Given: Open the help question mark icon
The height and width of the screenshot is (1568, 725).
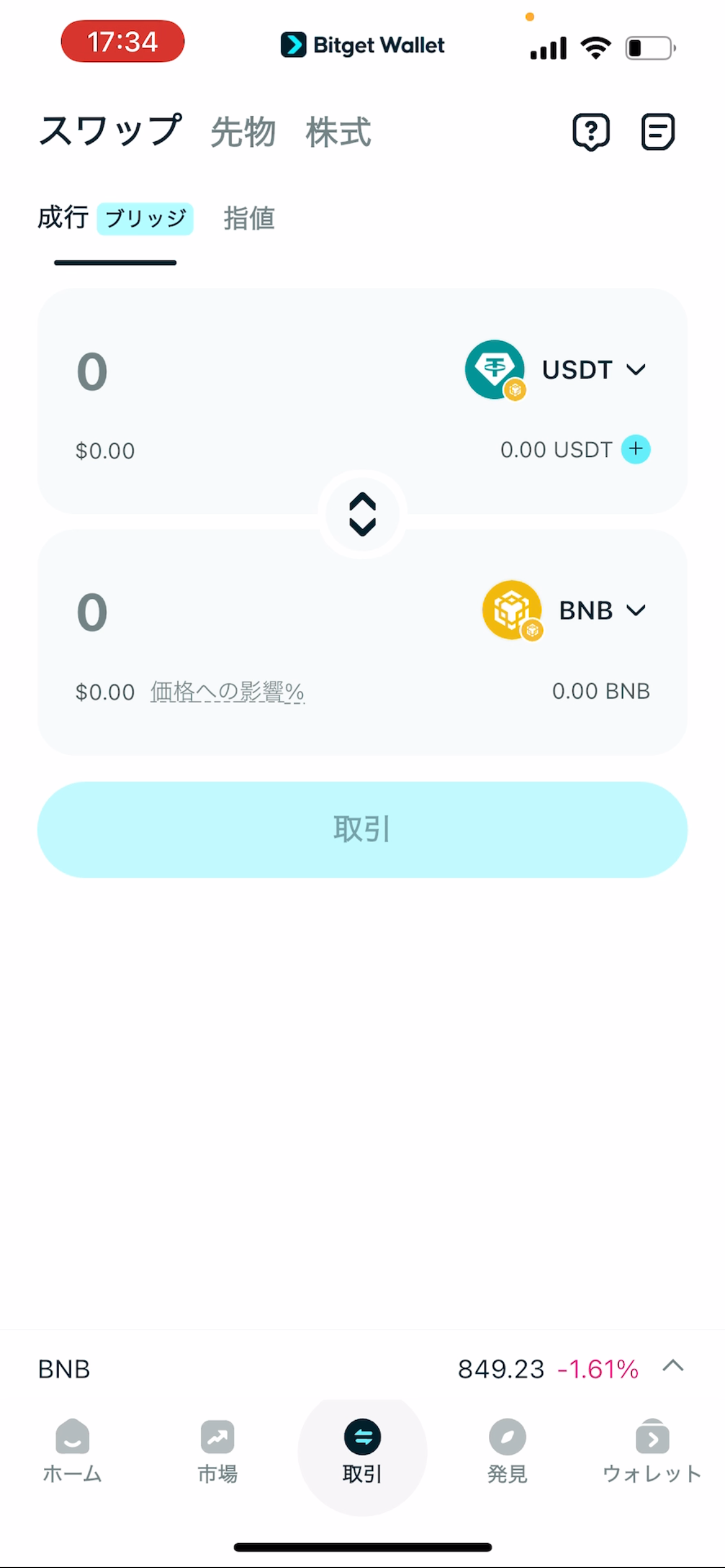Looking at the screenshot, I should tap(591, 132).
